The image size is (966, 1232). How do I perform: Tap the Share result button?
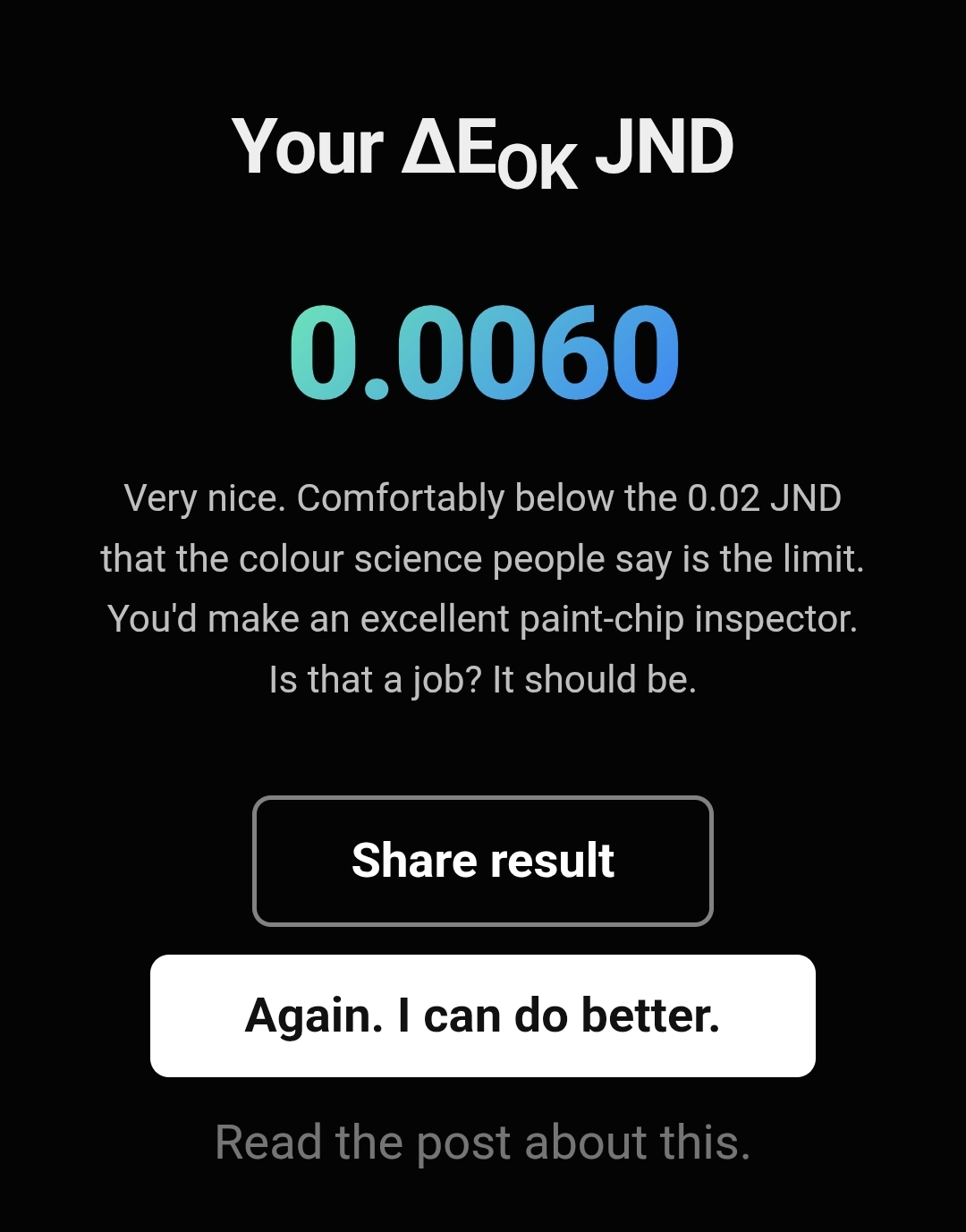click(483, 861)
